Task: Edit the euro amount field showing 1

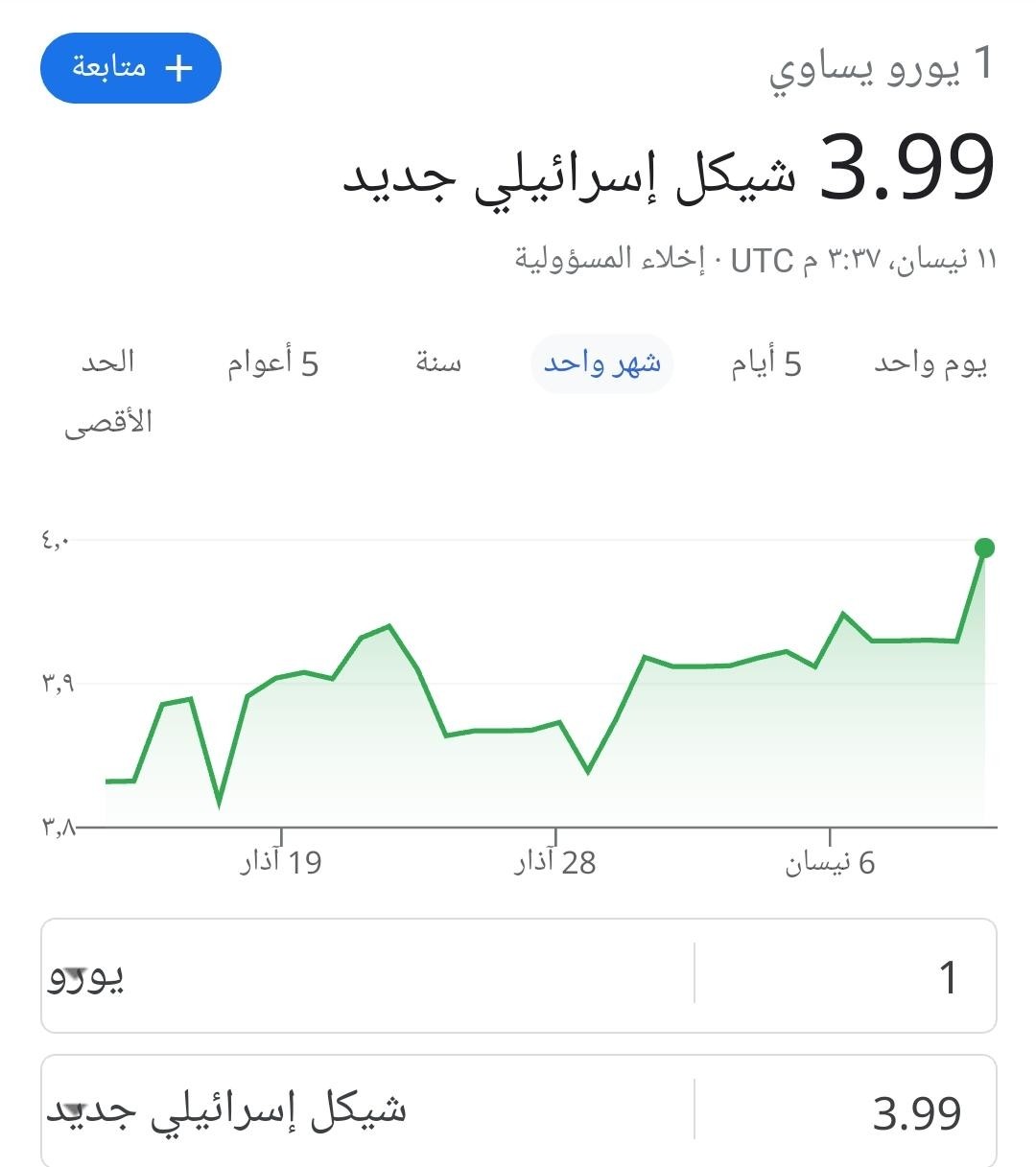Action: 844,976
